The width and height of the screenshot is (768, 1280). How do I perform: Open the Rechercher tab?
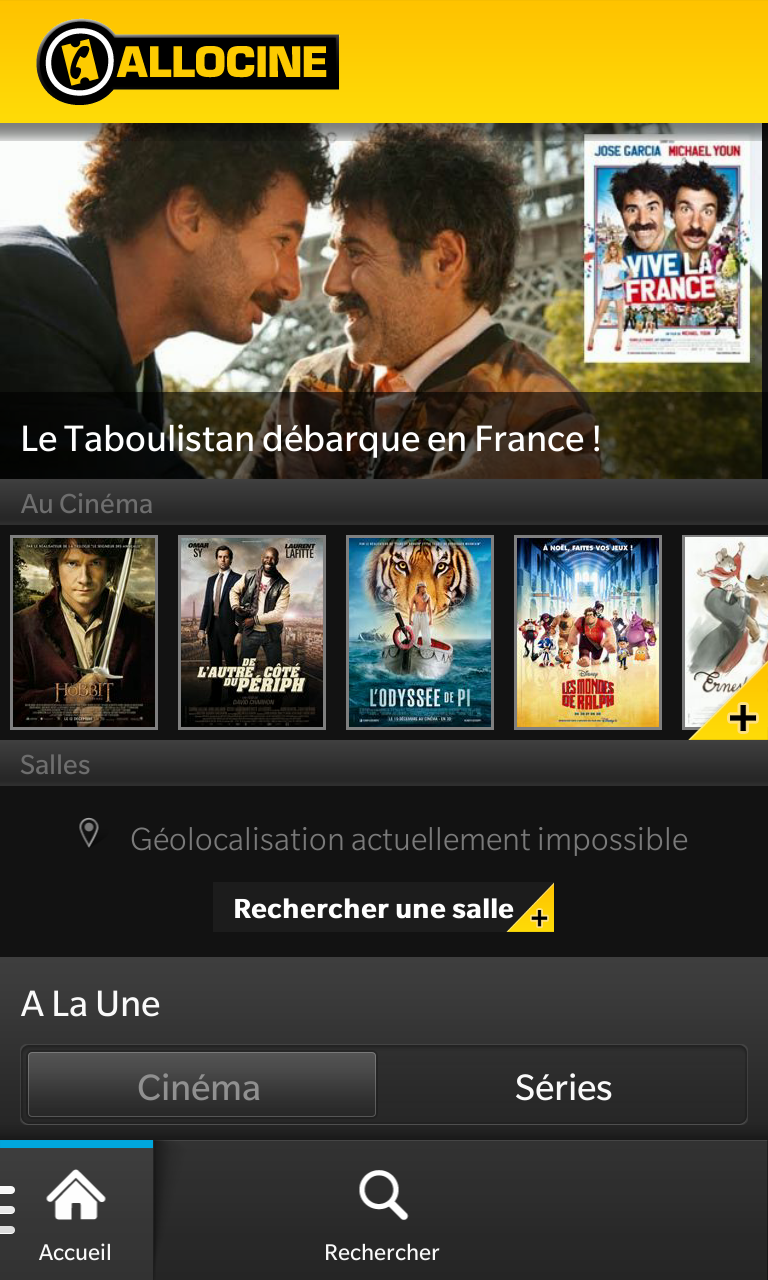click(382, 1214)
